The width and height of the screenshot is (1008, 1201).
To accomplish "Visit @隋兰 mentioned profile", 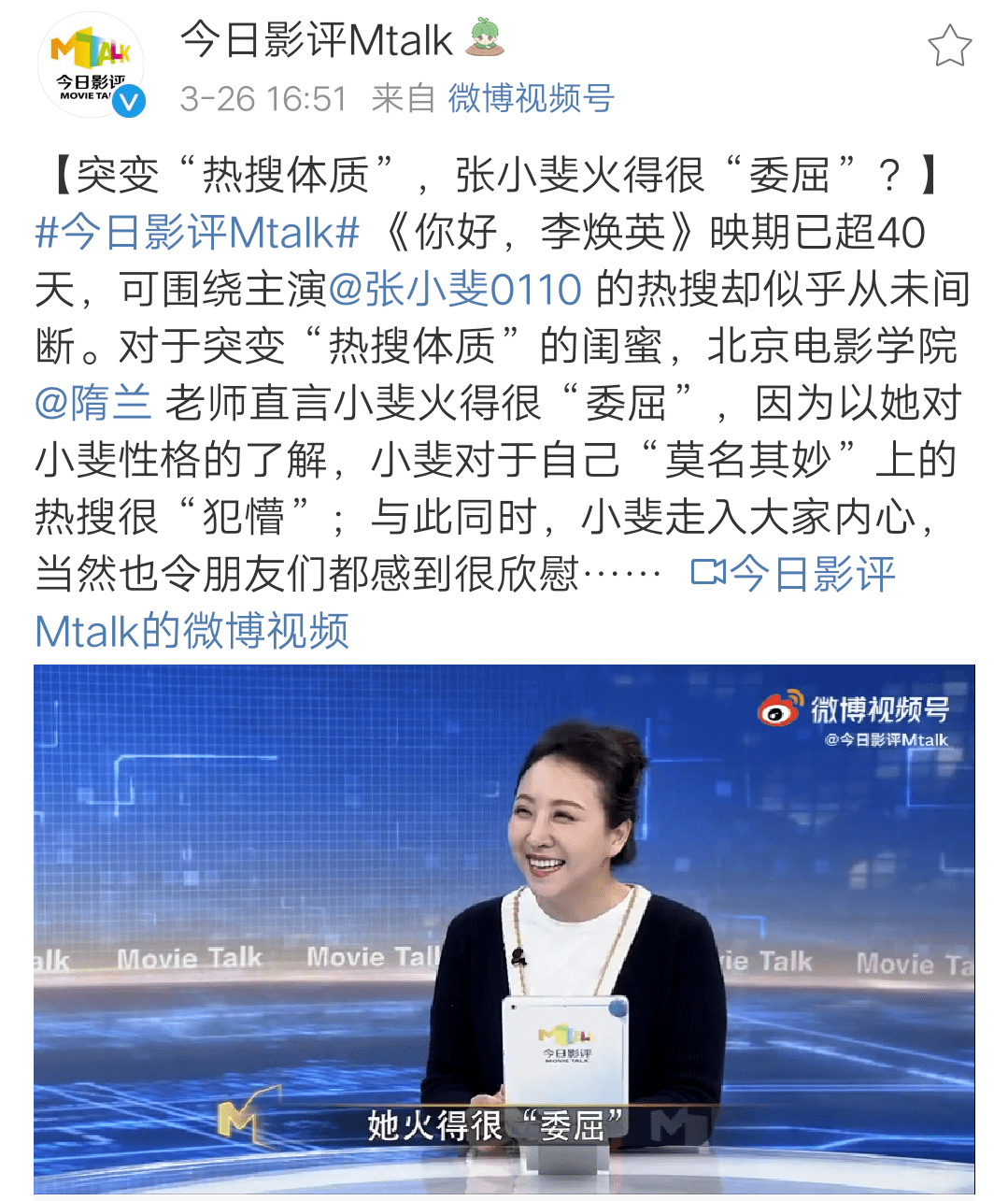I will [93, 404].
